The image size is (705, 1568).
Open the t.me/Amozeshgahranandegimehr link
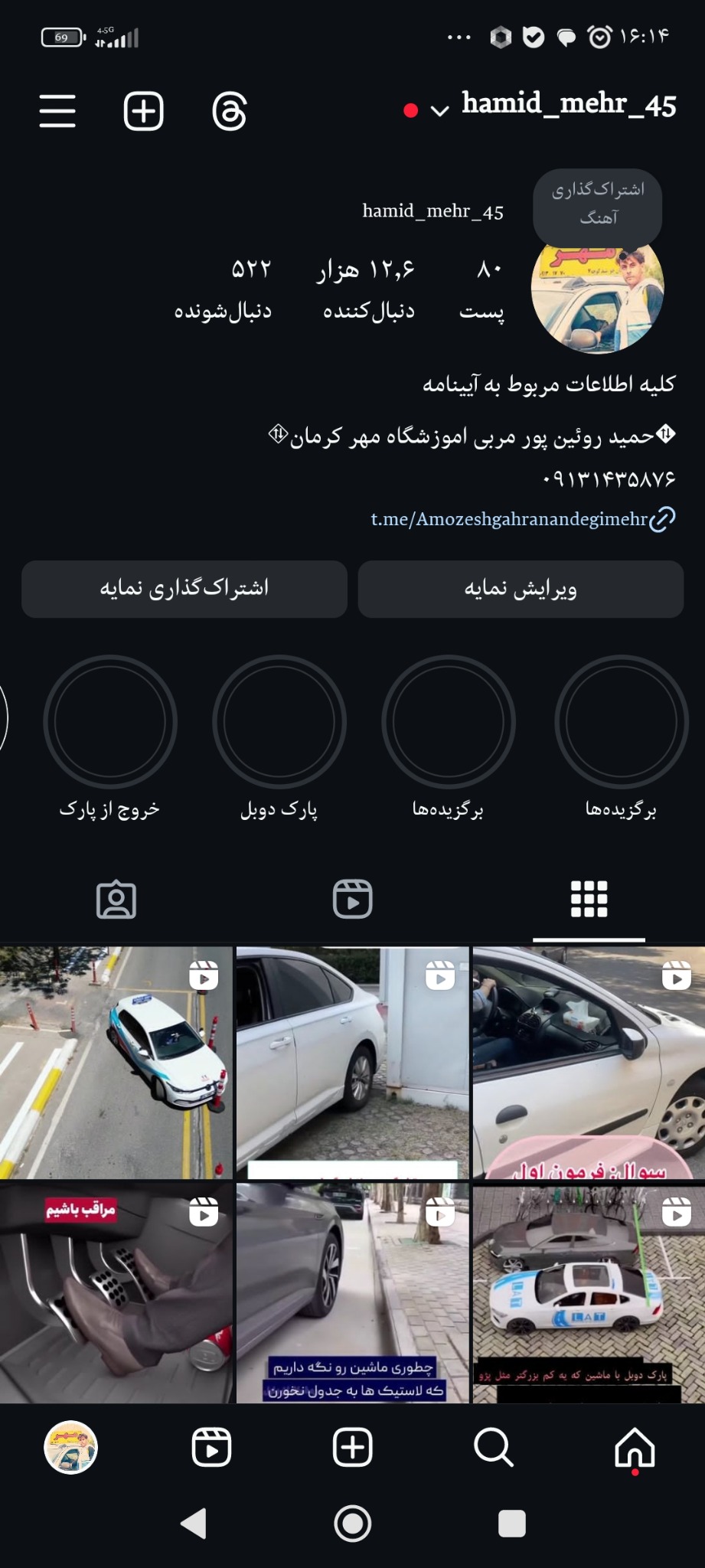(509, 520)
